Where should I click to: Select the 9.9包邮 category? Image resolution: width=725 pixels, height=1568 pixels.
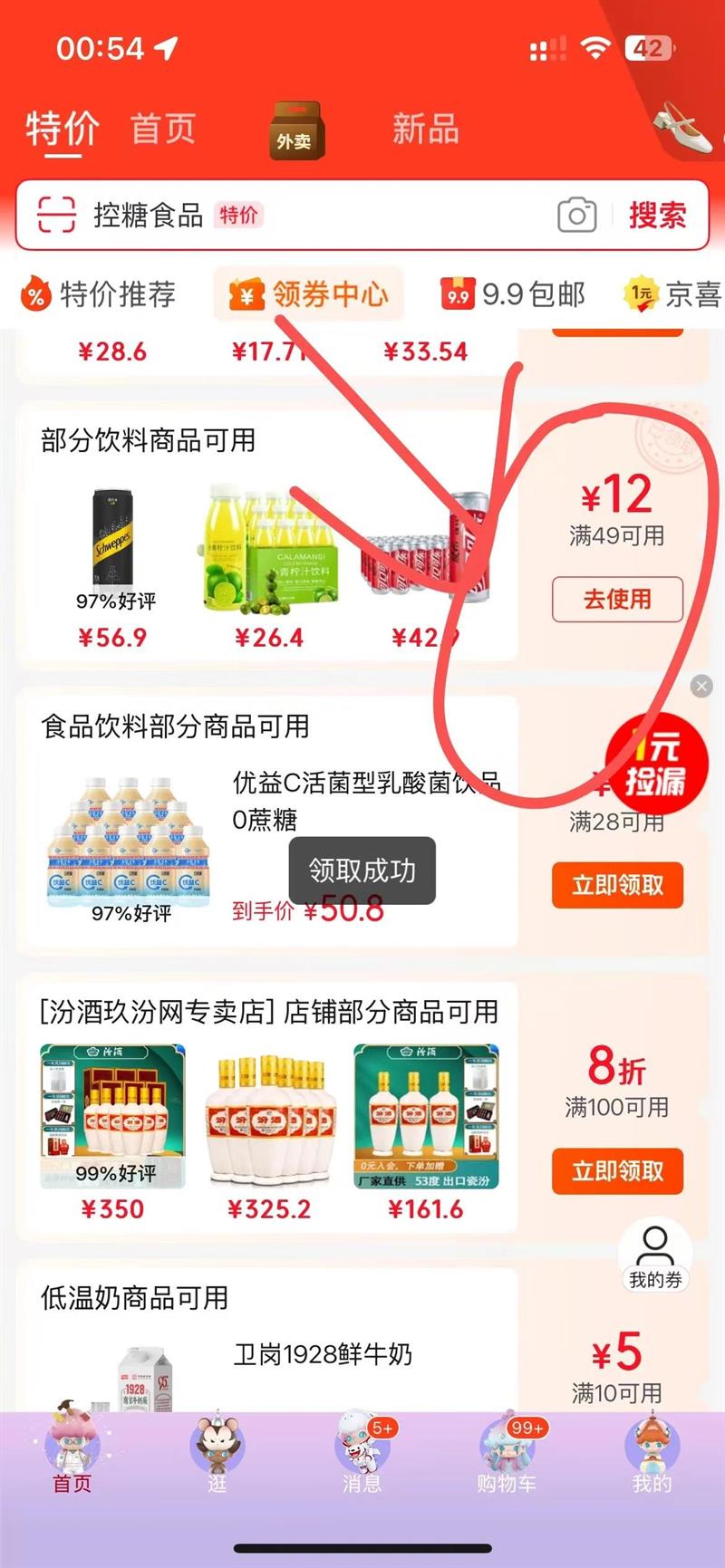514,294
